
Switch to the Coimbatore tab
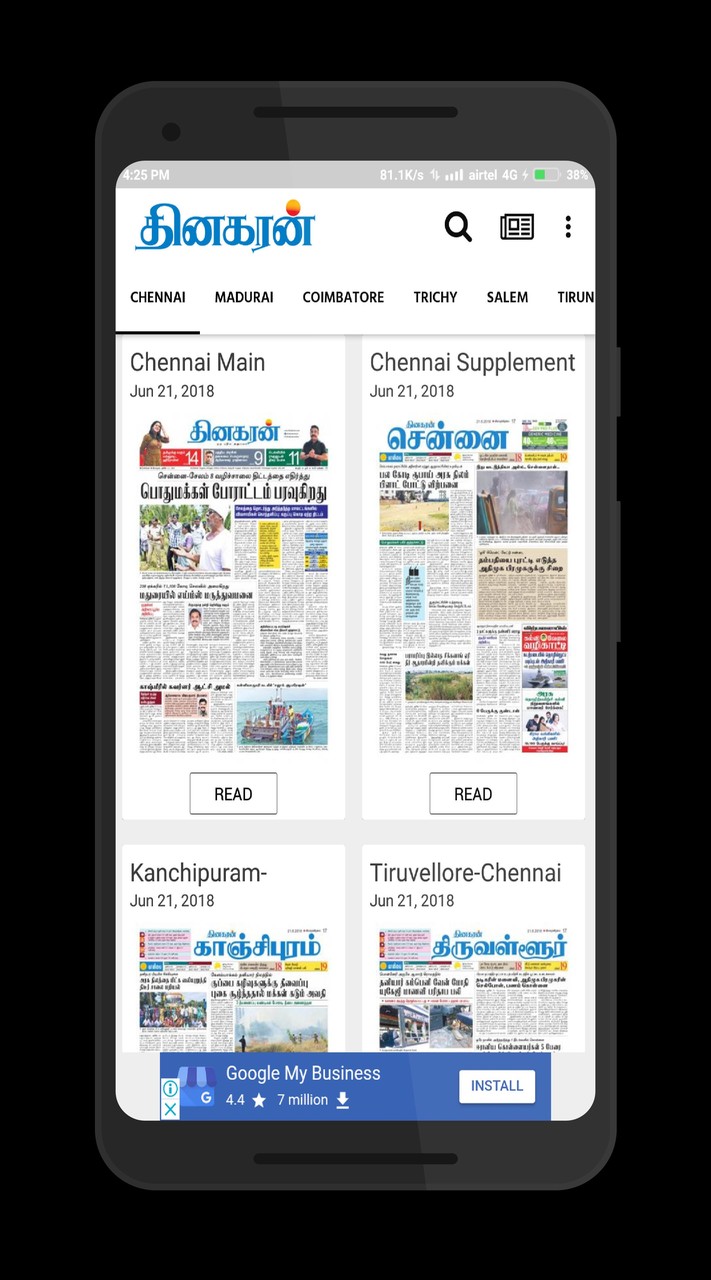[343, 297]
